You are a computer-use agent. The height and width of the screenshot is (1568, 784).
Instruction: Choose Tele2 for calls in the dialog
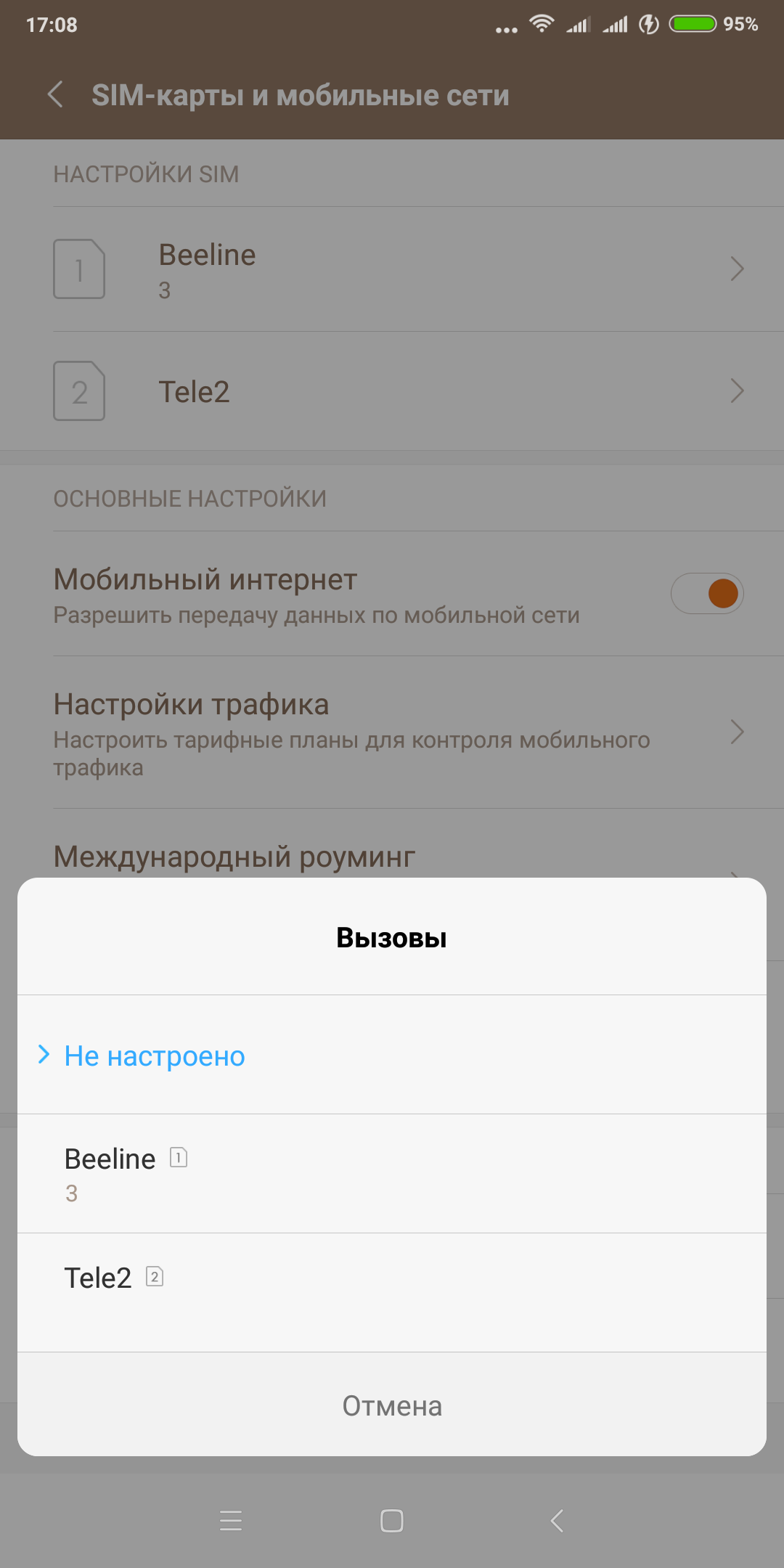click(x=99, y=1278)
